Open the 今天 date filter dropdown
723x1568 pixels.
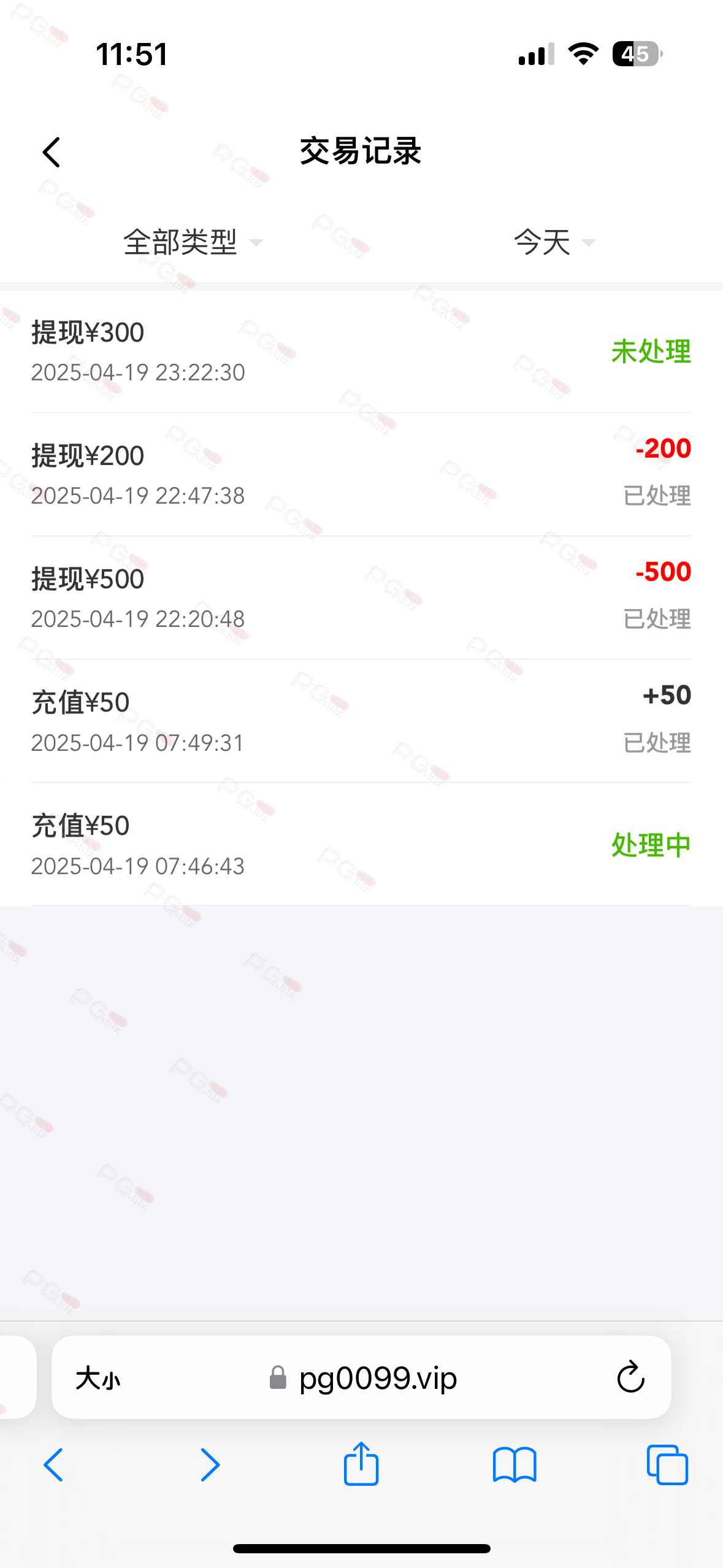554,242
